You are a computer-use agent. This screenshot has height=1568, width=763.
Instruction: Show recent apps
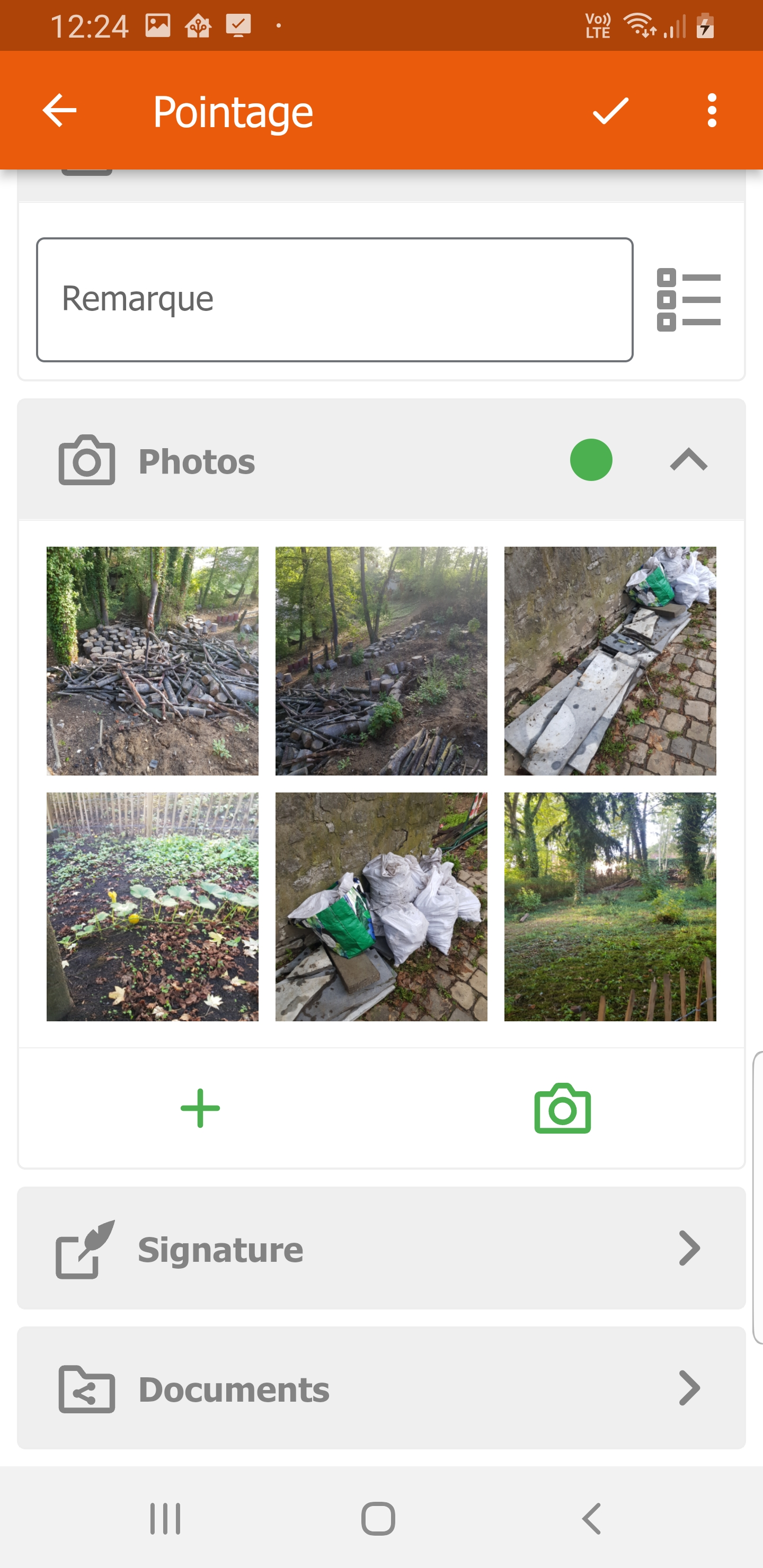[x=165, y=1518]
